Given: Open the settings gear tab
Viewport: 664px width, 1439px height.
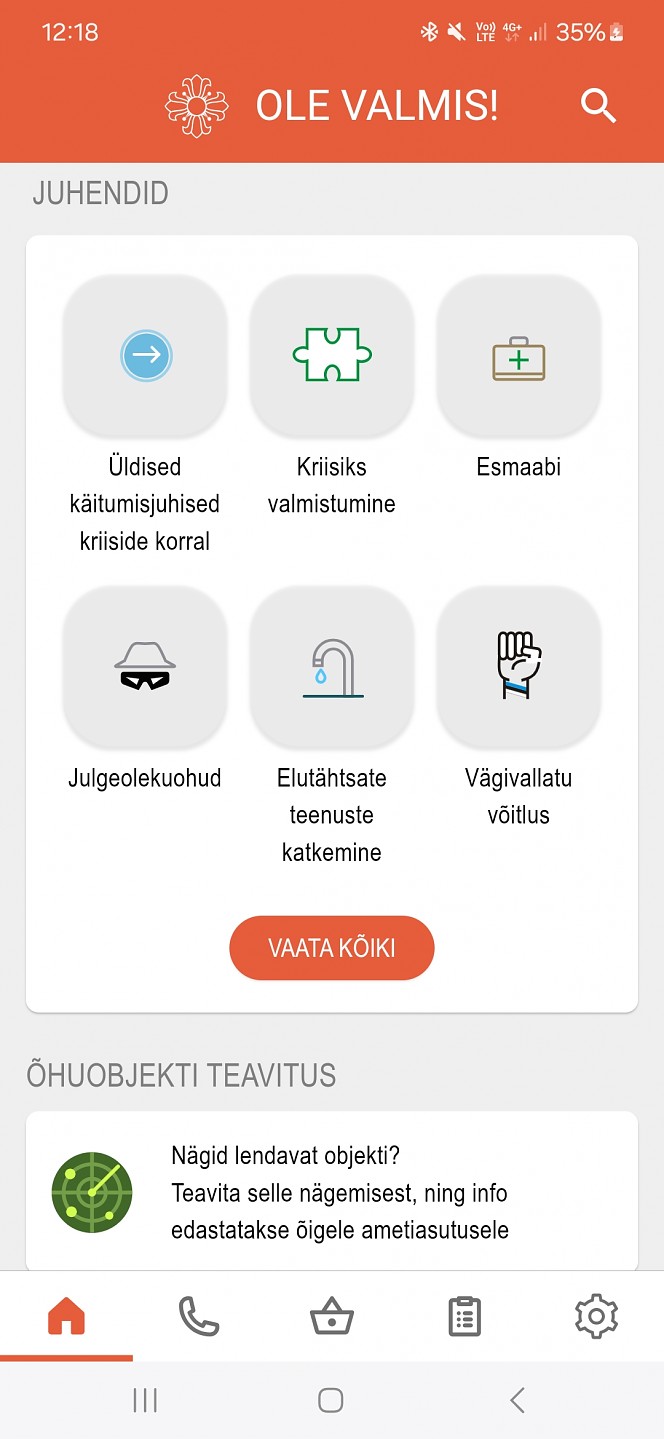Looking at the screenshot, I should click(x=597, y=1316).
